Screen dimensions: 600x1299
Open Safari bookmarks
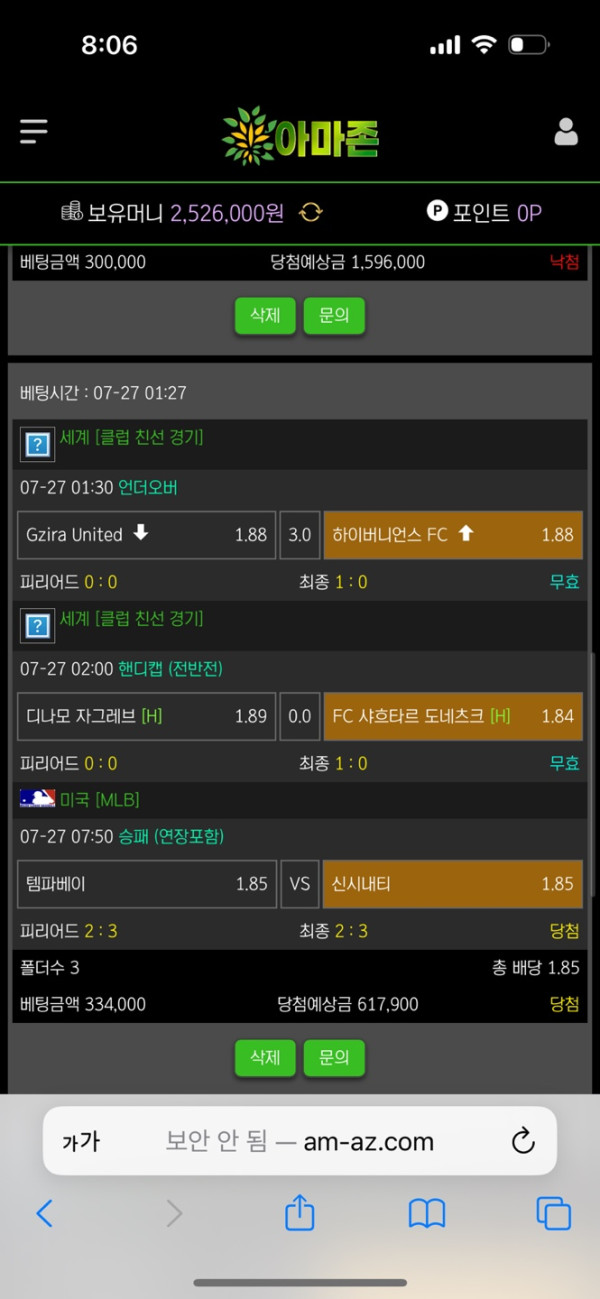[427, 1214]
